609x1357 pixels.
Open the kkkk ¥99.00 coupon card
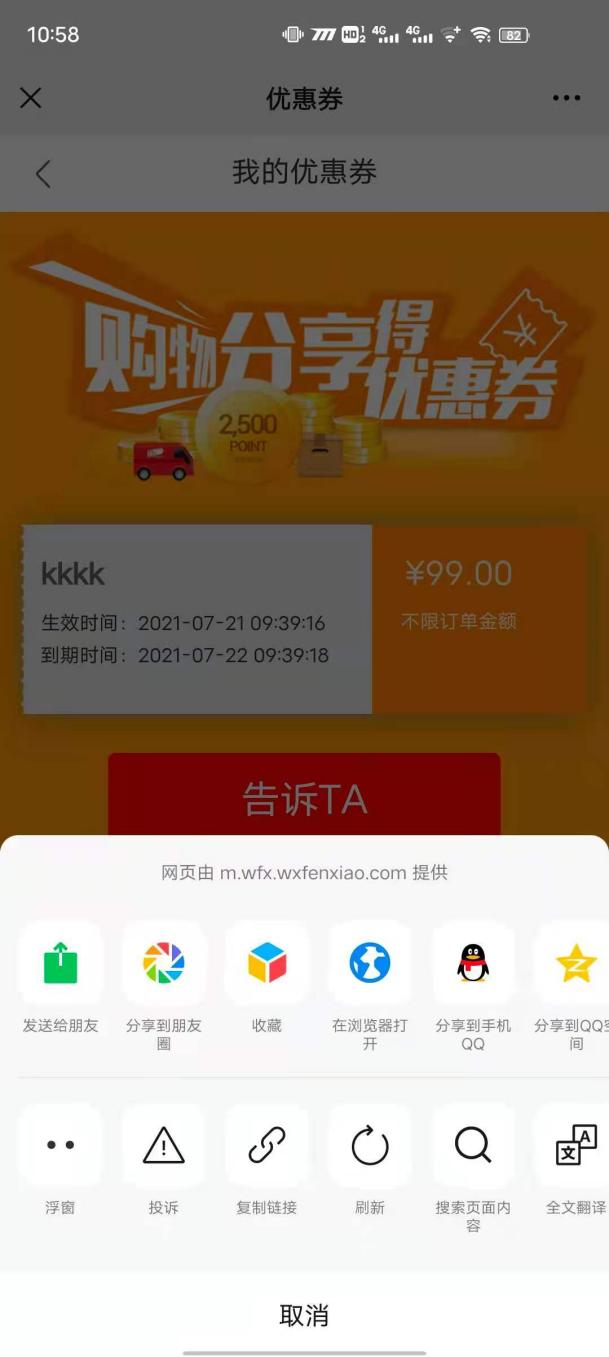[304, 619]
